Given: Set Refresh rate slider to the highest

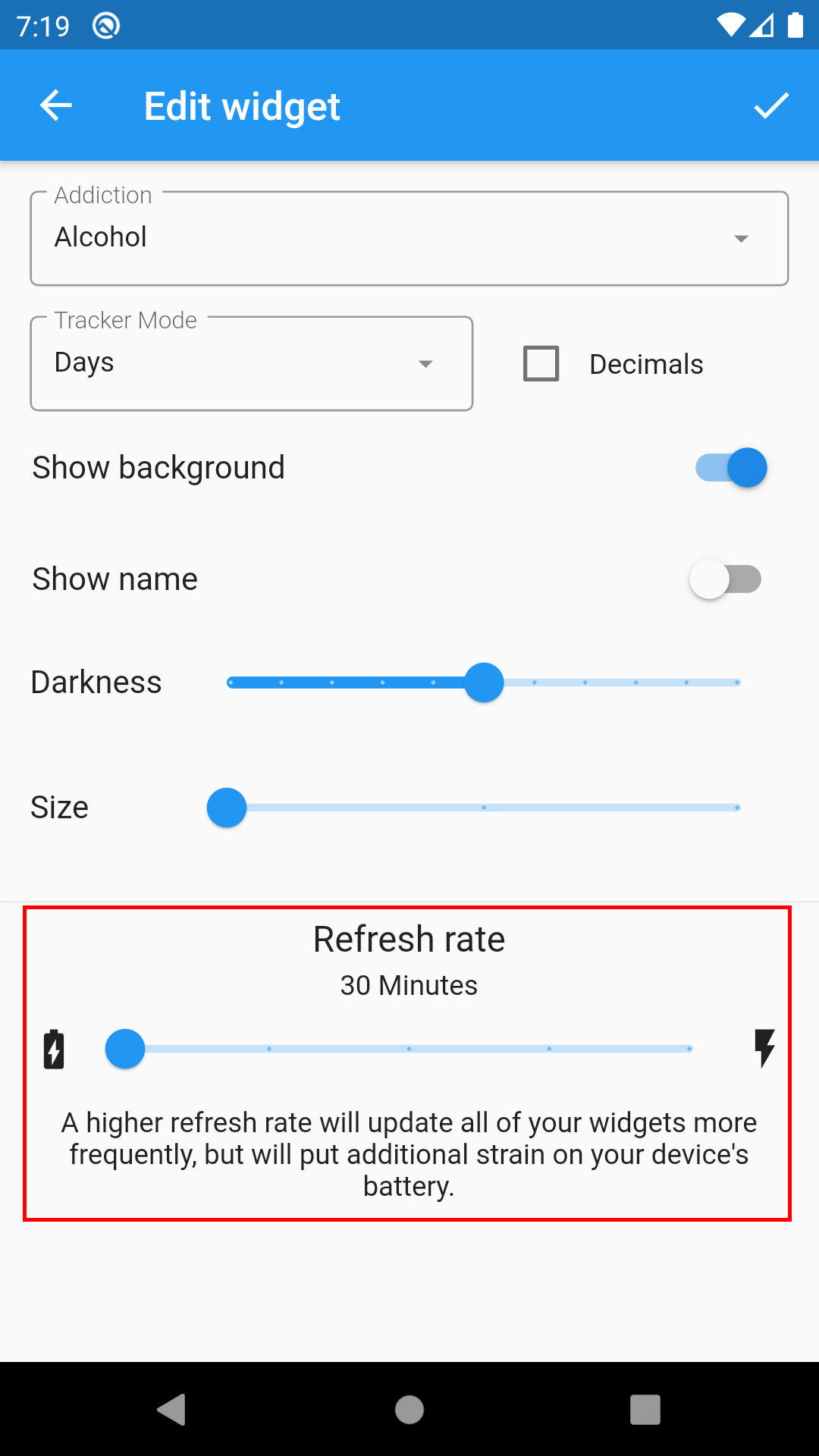Looking at the screenshot, I should click(689, 1049).
